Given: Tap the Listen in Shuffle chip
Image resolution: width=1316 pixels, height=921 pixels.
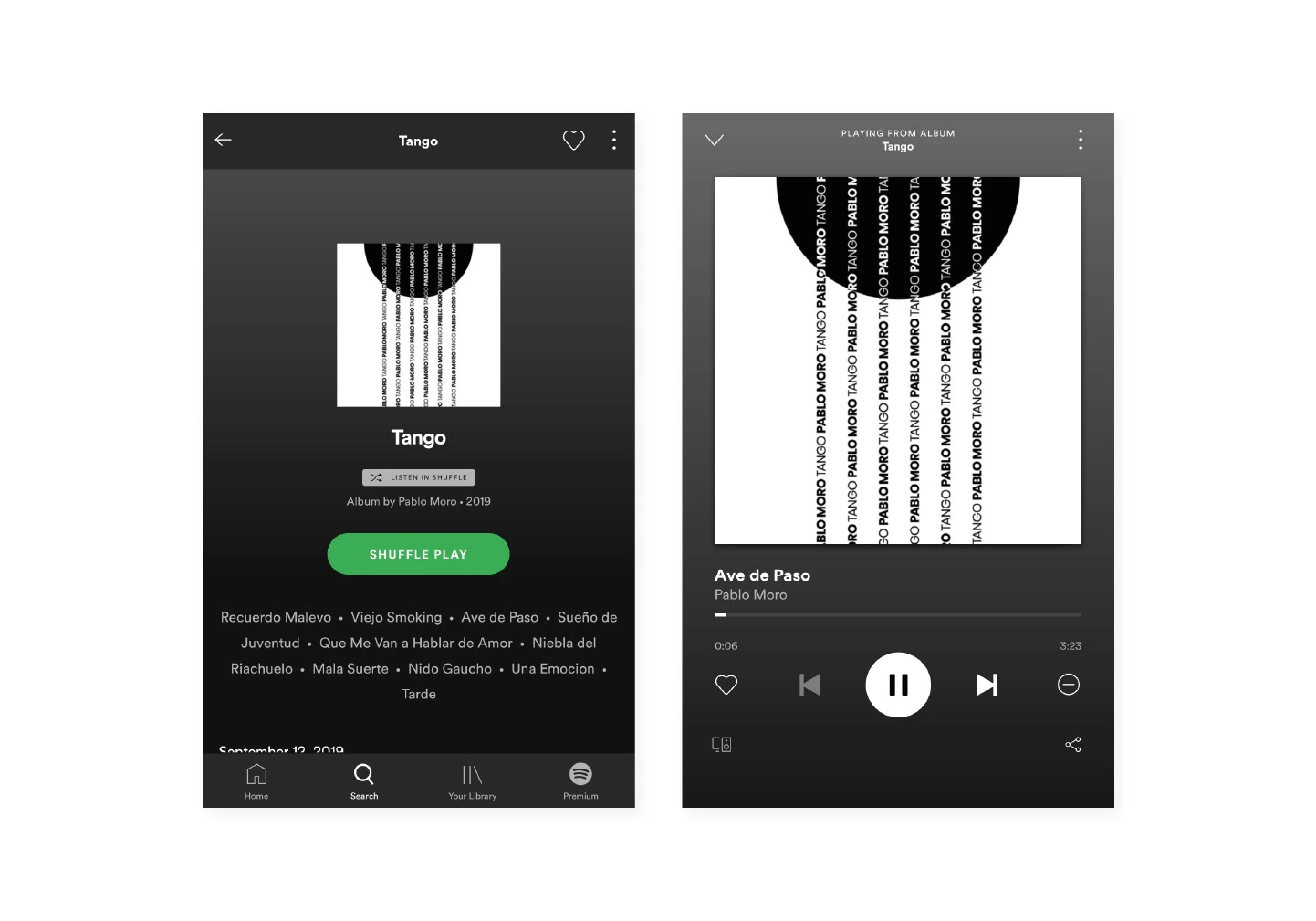Looking at the screenshot, I should tap(419, 477).
